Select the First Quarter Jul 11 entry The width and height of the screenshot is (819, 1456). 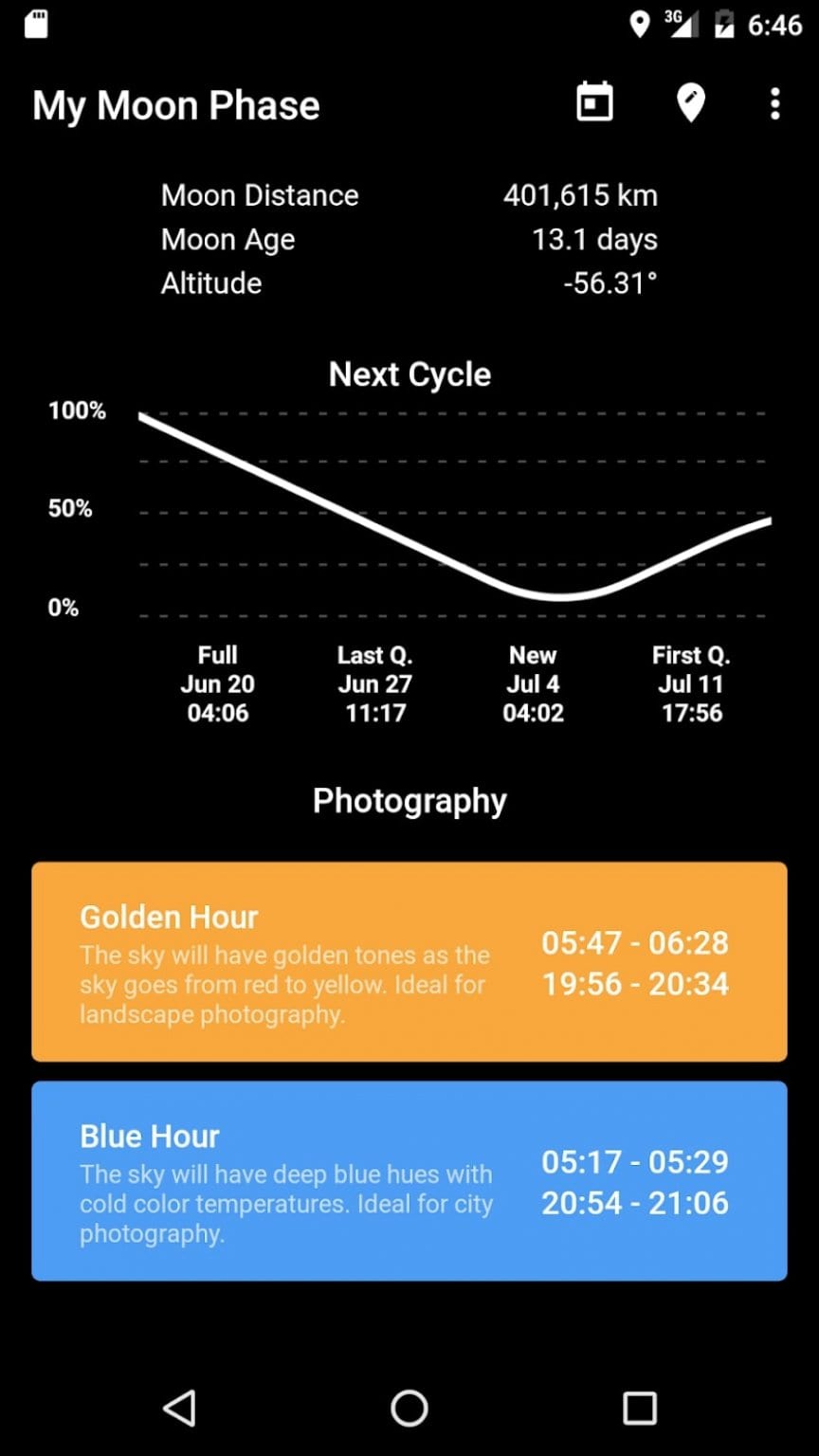690,683
